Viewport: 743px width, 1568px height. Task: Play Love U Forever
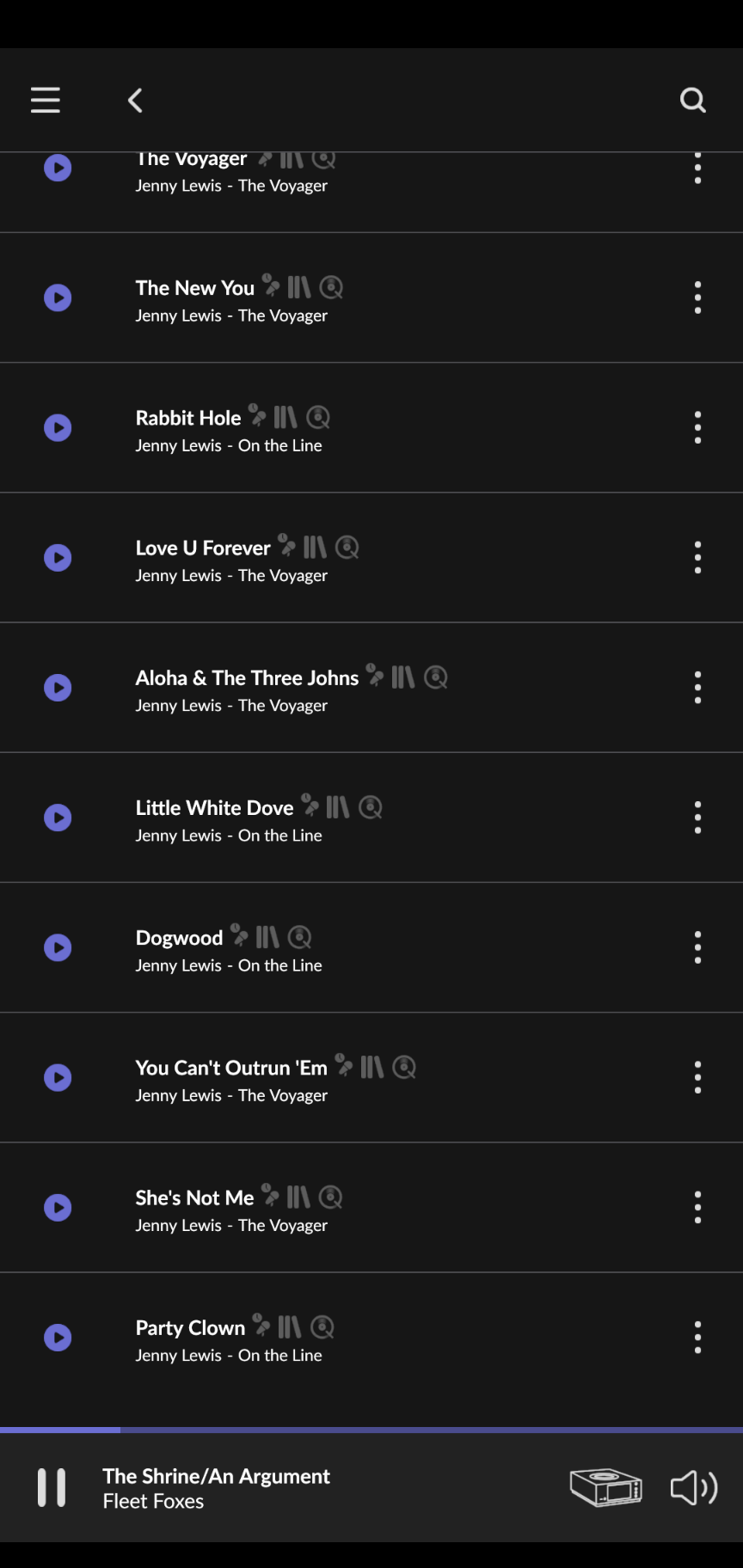pyautogui.click(x=58, y=557)
